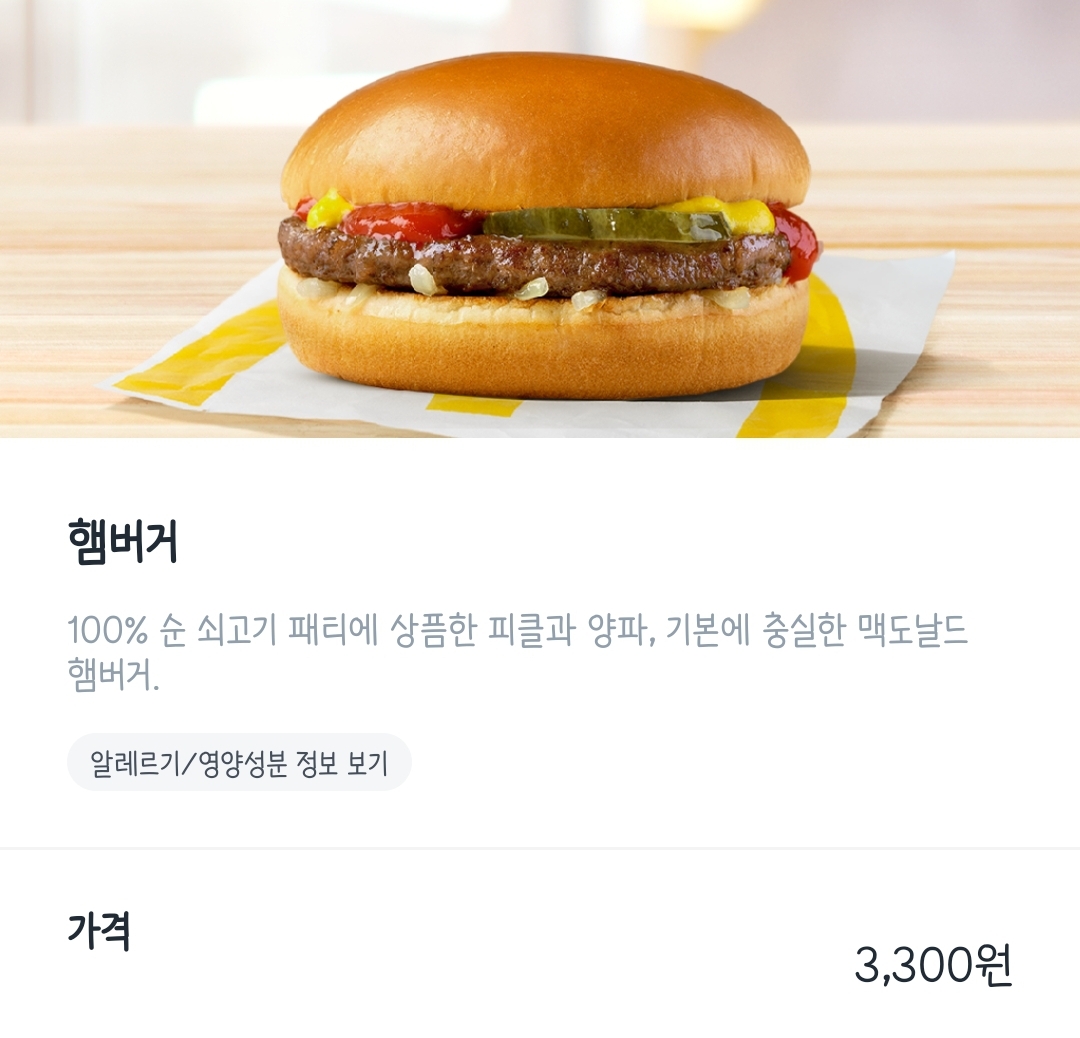Open the 알레르기/영양성분 정보 보기 chip
Image resolution: width=1080 pixels, height=1038 pixels.
[x=239, y=763]
